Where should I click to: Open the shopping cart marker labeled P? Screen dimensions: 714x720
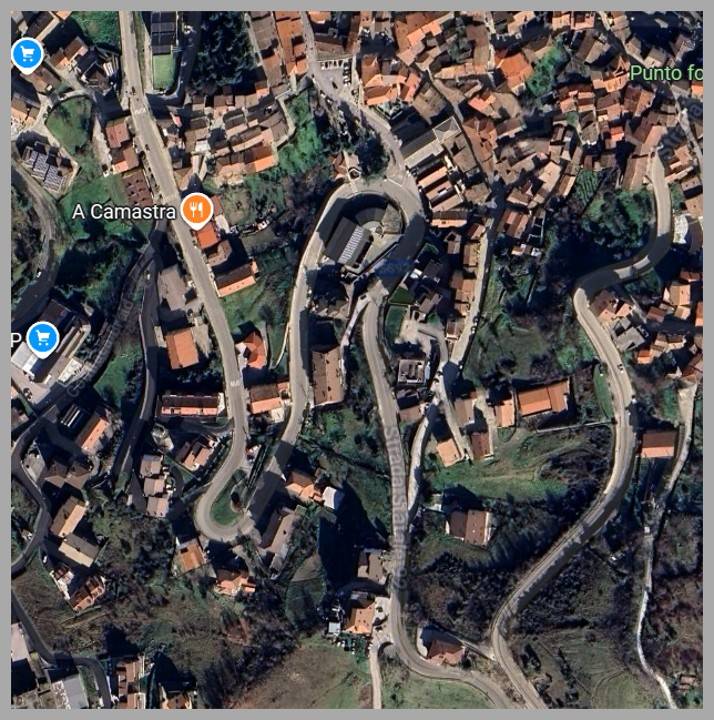(x=41, y=339)
